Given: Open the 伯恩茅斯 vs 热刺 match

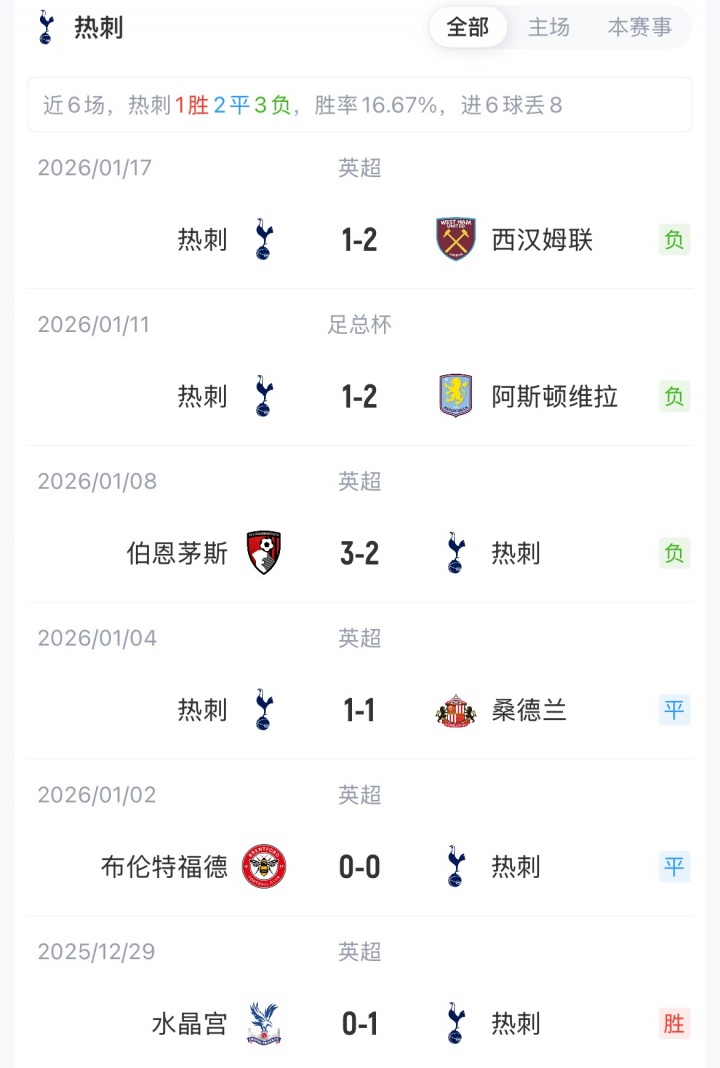Looking at the screenshot, I should click(x=359, y=553).
